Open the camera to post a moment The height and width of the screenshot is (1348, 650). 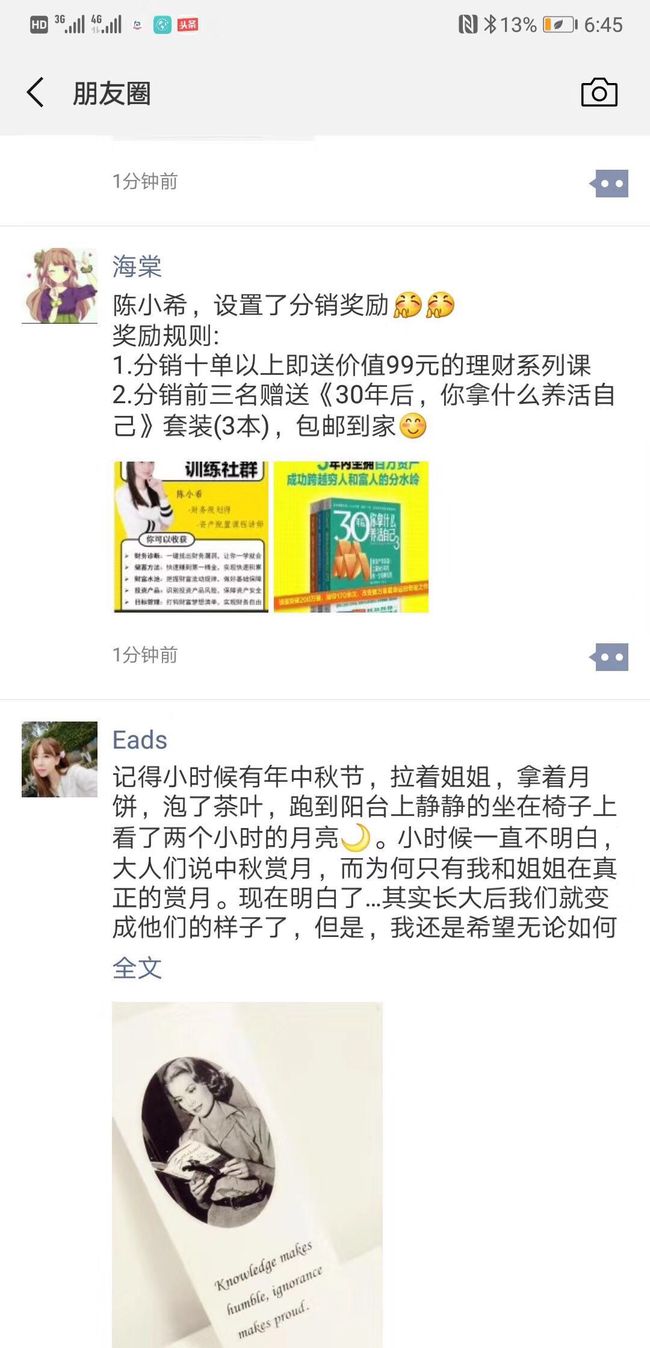pos(599,93)
